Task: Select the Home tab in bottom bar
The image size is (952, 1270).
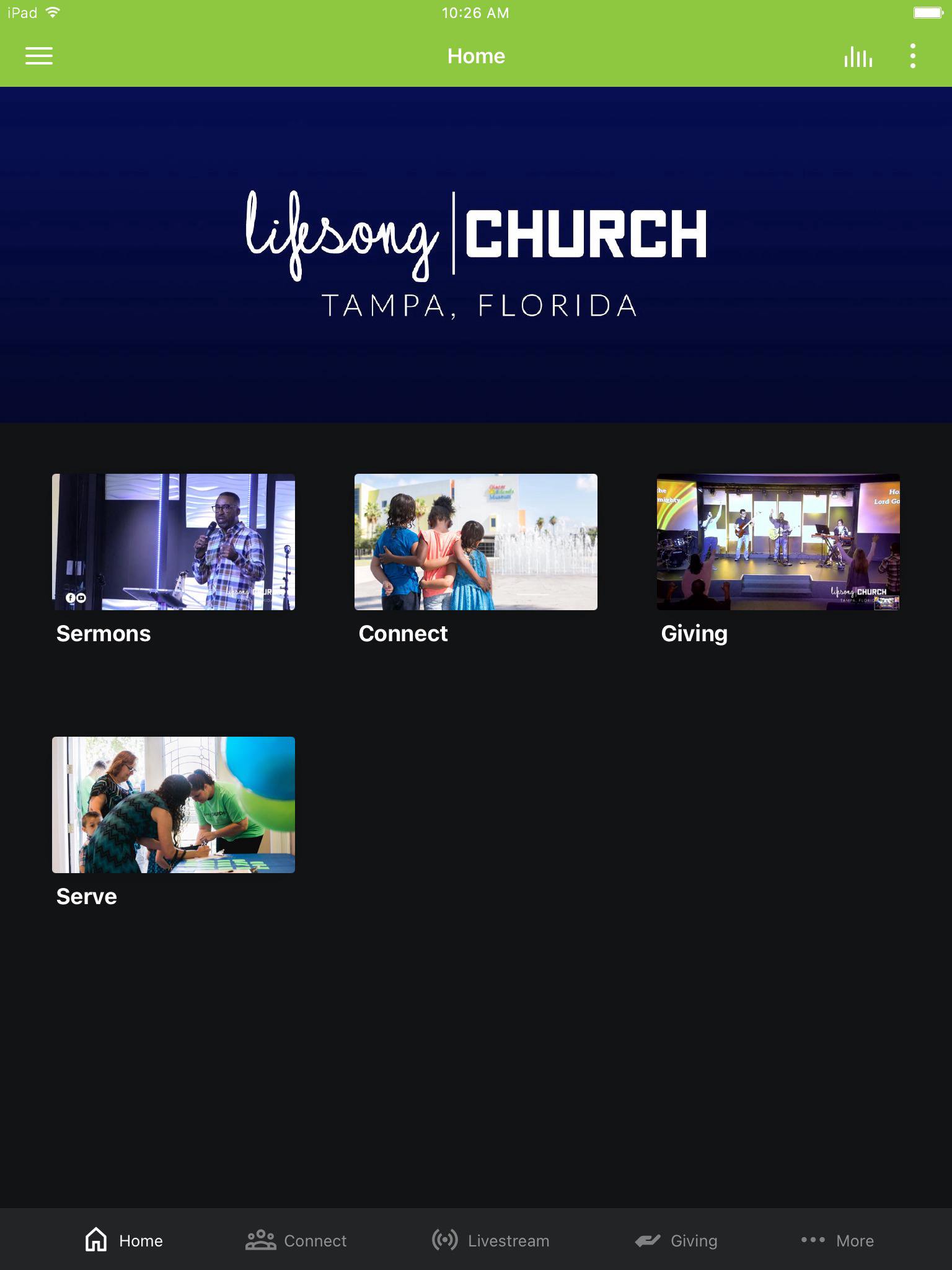Action: coord(124,1240)
